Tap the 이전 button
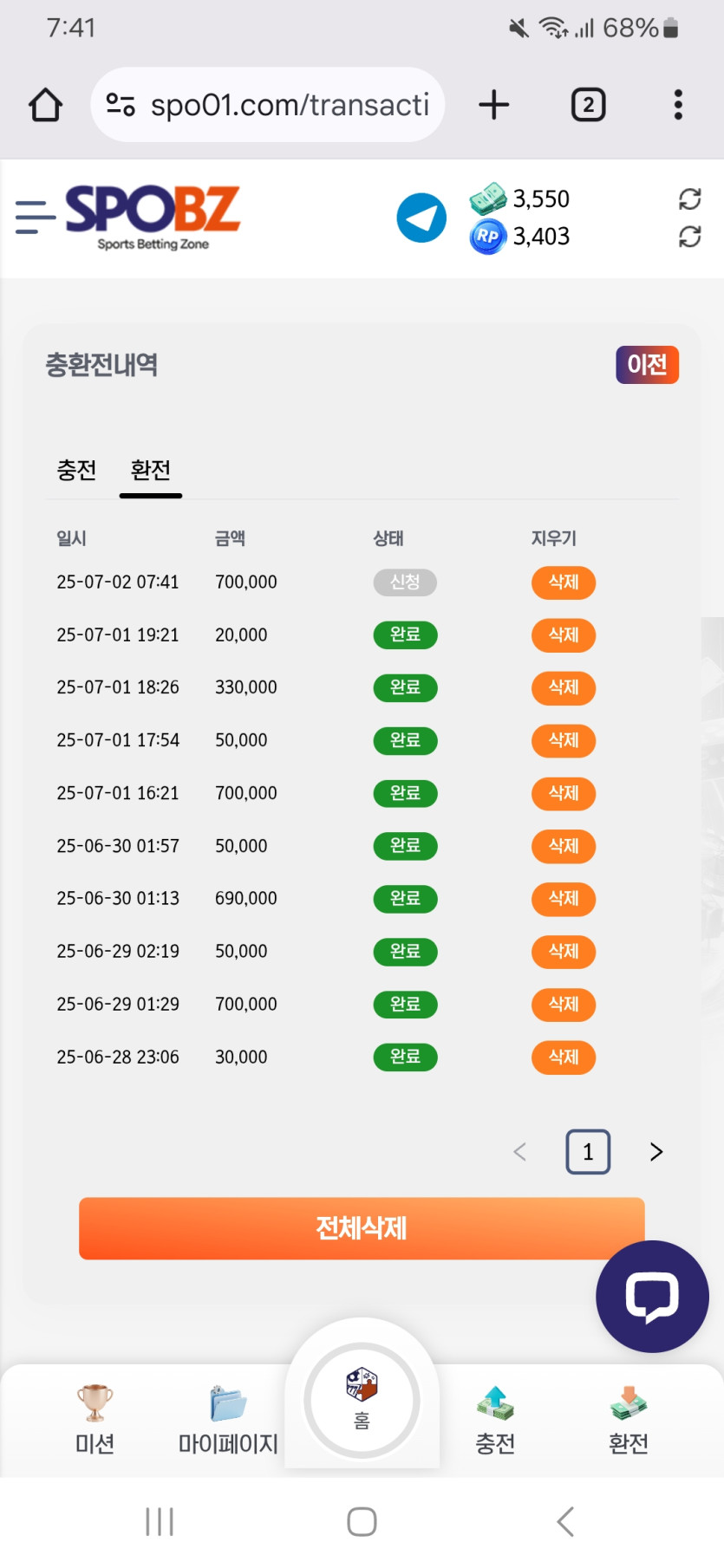 [x=647, y=365]
